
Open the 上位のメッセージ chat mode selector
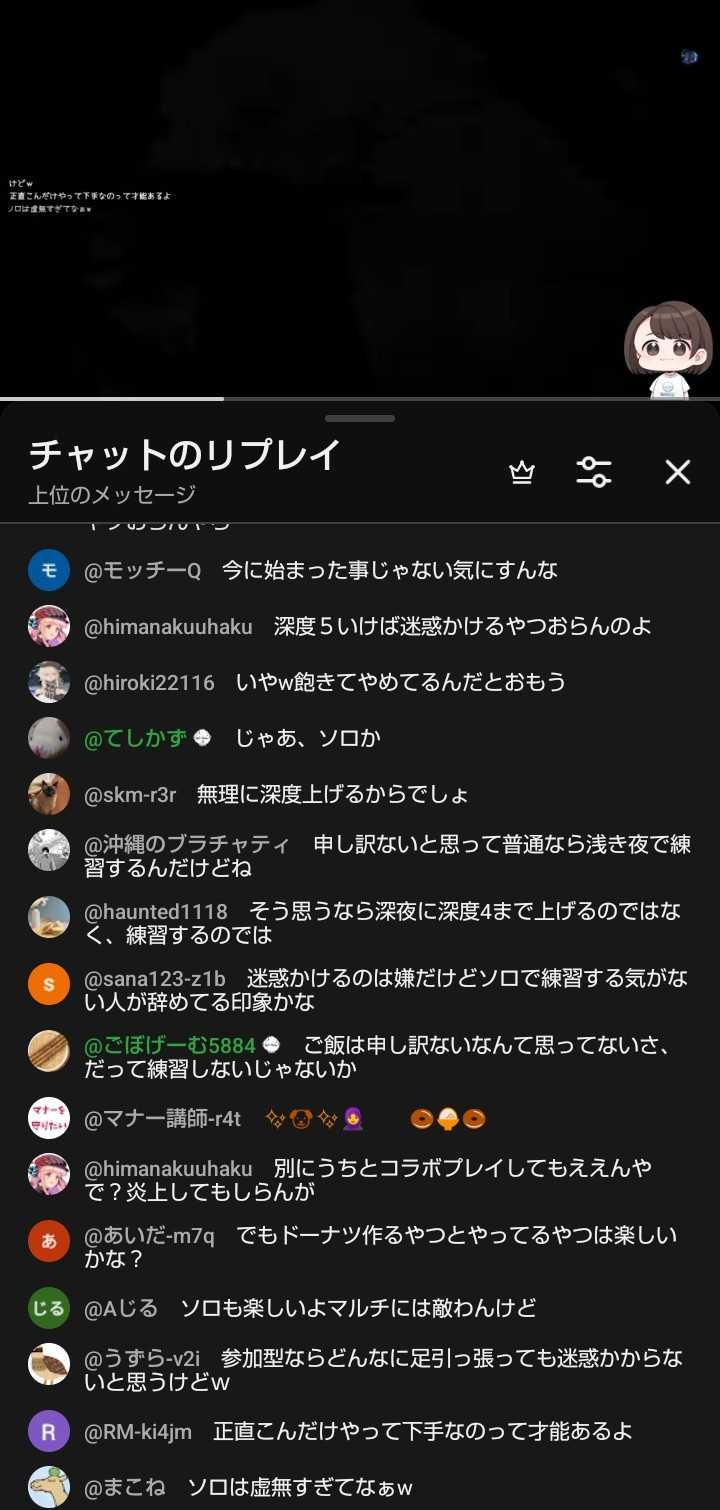[112, 494]
